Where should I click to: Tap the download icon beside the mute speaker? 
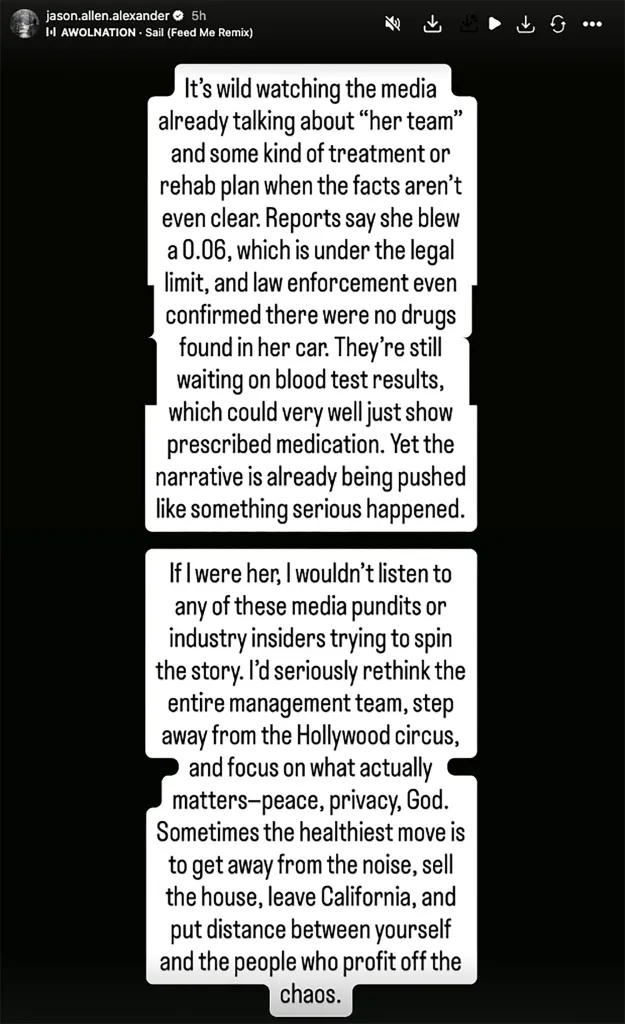(x=433, y=24)
